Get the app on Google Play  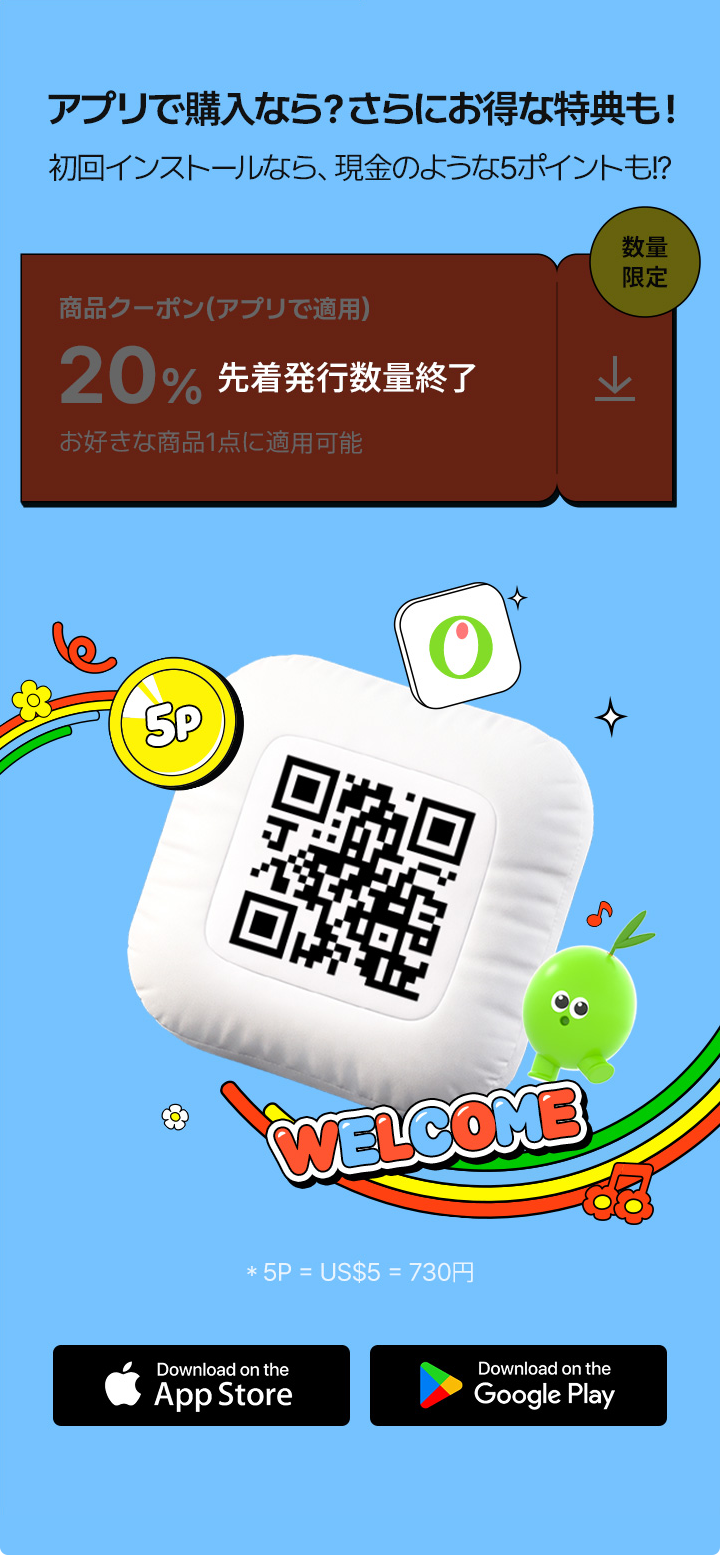pos(518,1385)
